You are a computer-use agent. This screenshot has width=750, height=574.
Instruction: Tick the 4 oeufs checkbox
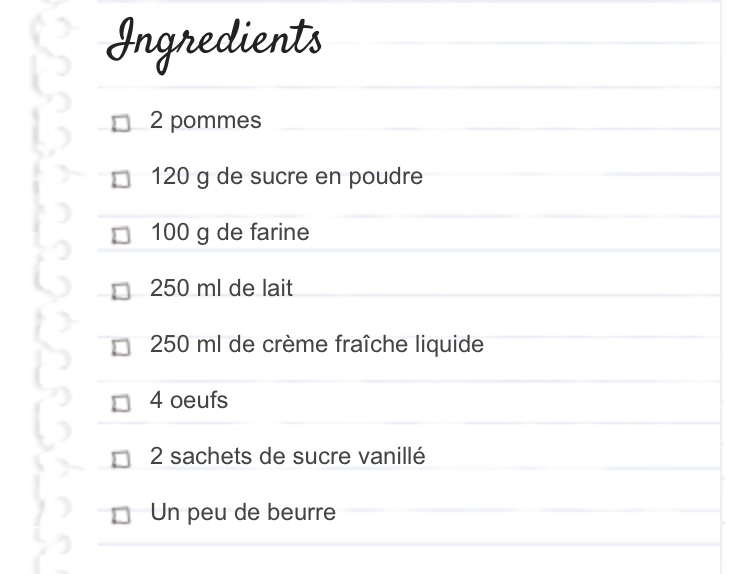coord(121,405)
